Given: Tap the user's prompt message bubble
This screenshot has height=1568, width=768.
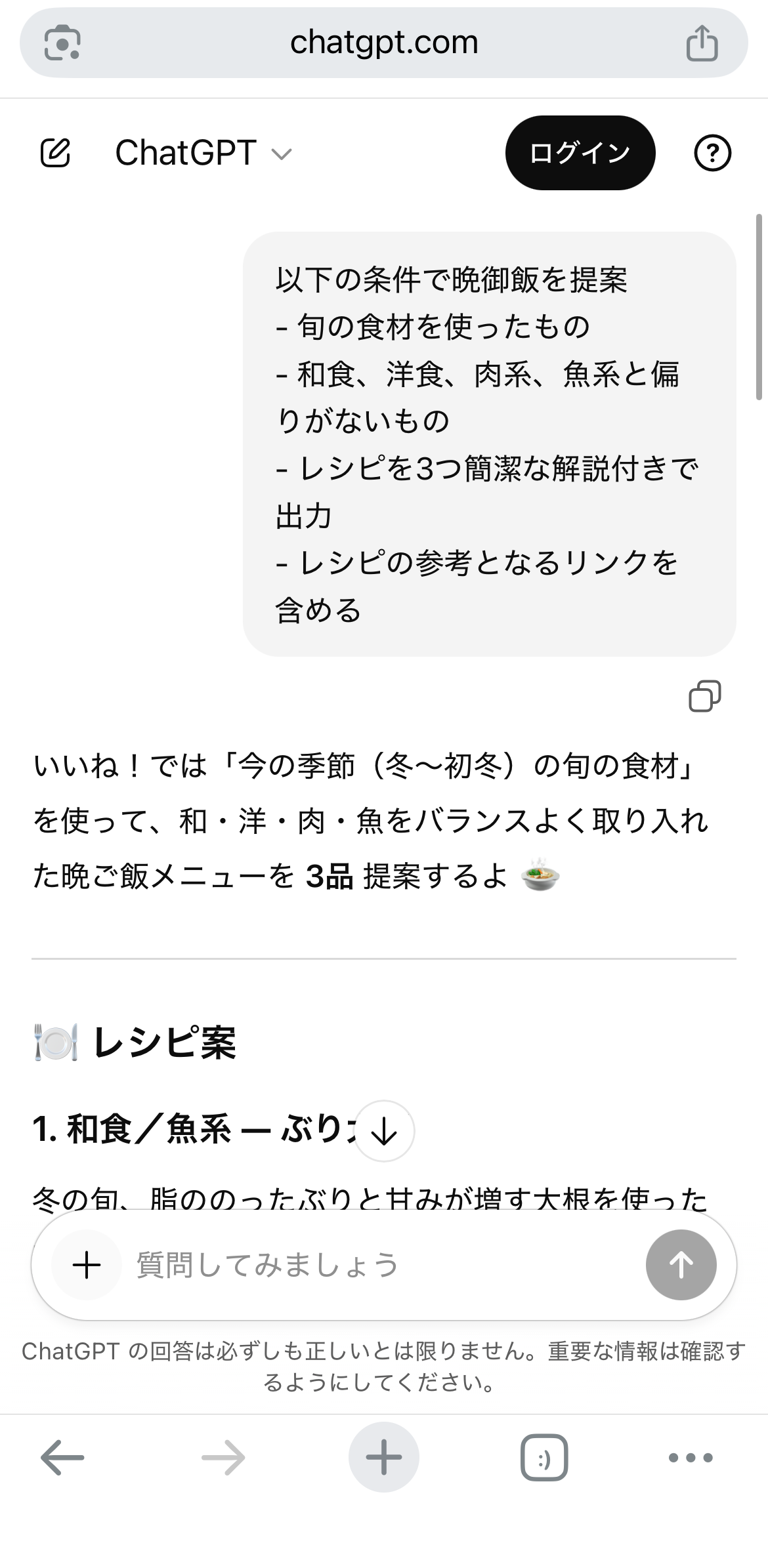Looking at the screenshot, I should tap(489, 444).
